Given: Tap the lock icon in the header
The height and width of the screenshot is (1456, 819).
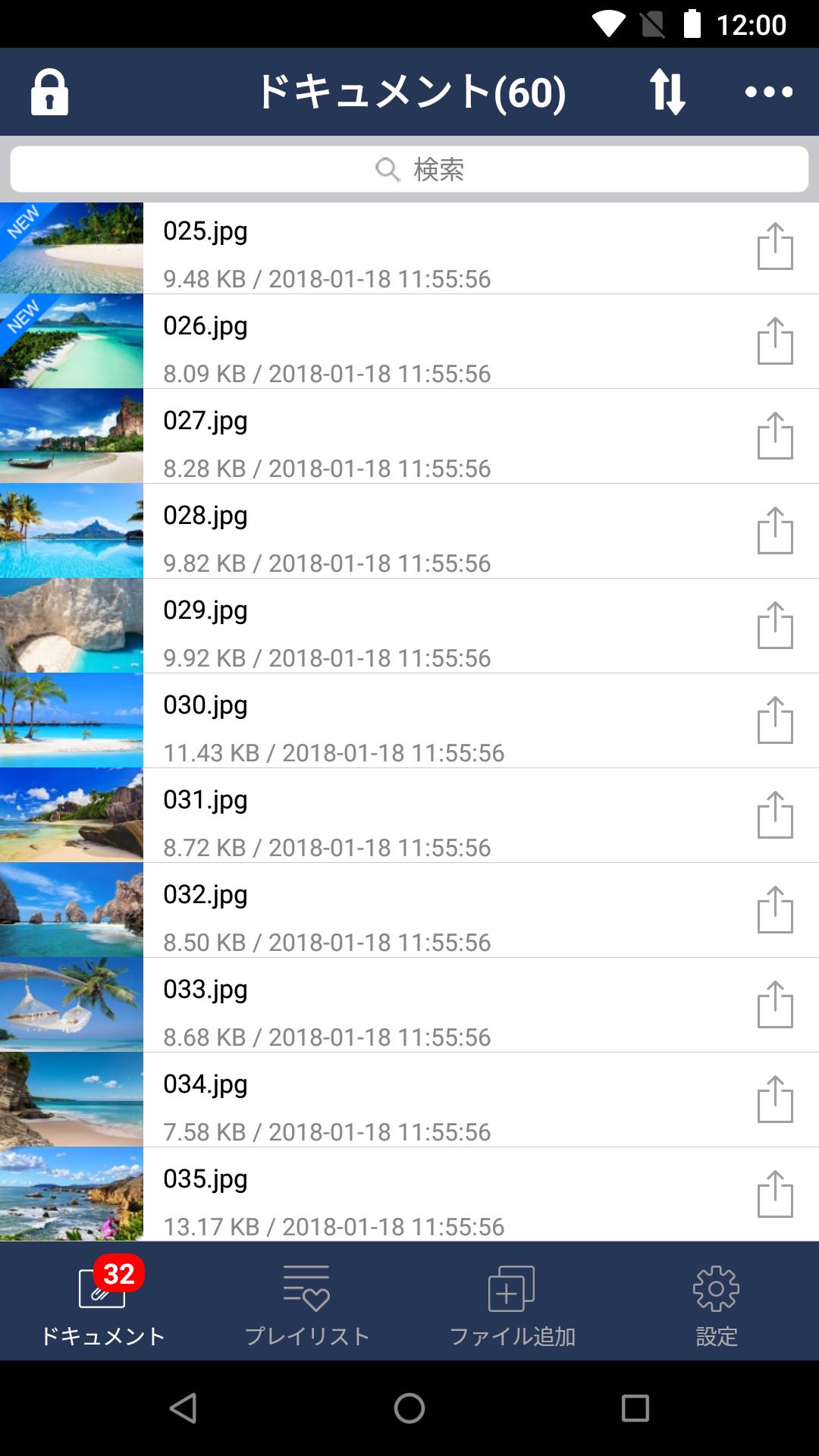Looking at the screenshot, I should pos(49,92).
